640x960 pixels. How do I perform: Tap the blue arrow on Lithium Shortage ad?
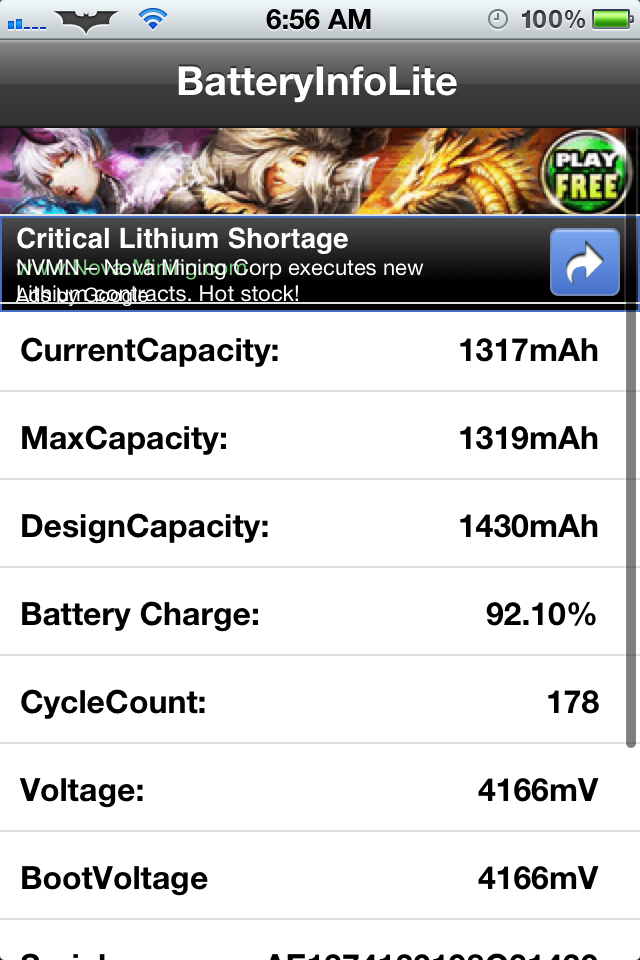(585, 262)
